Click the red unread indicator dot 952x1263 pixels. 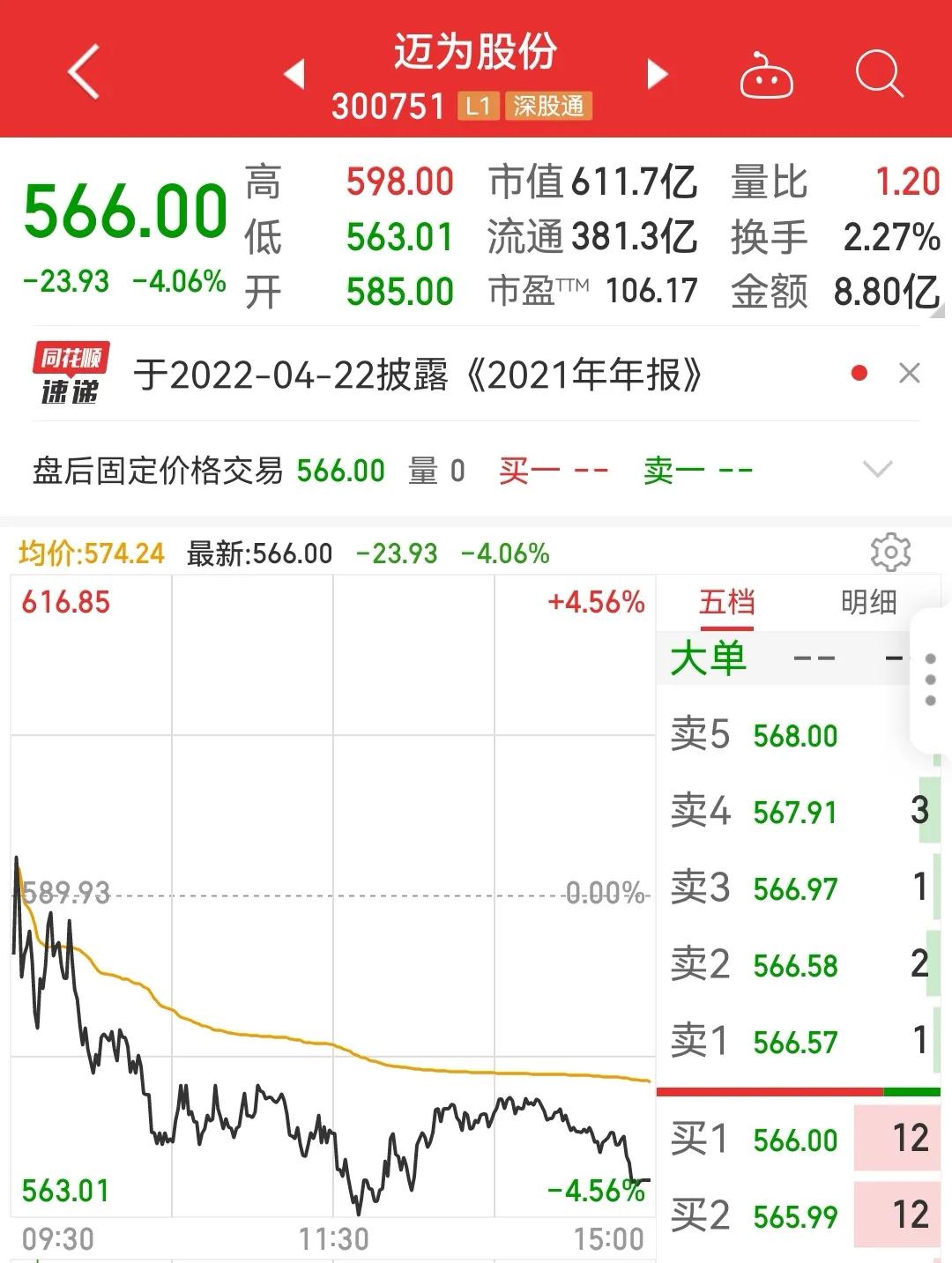pyautogui.click(x=859, y=374)
